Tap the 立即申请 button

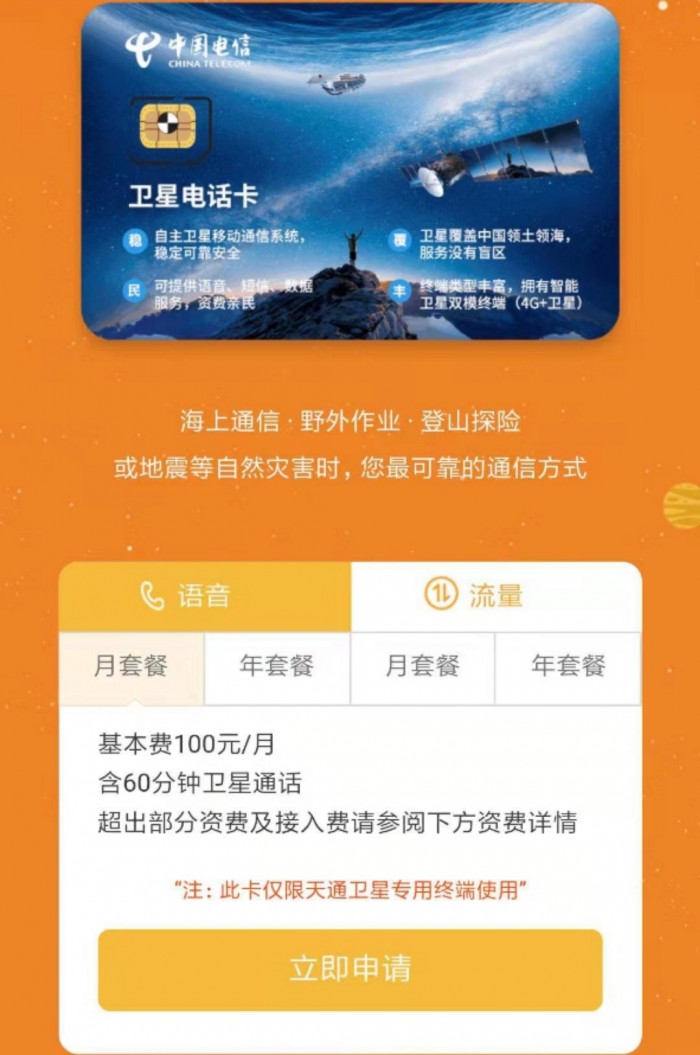click(x=350, y=969)
